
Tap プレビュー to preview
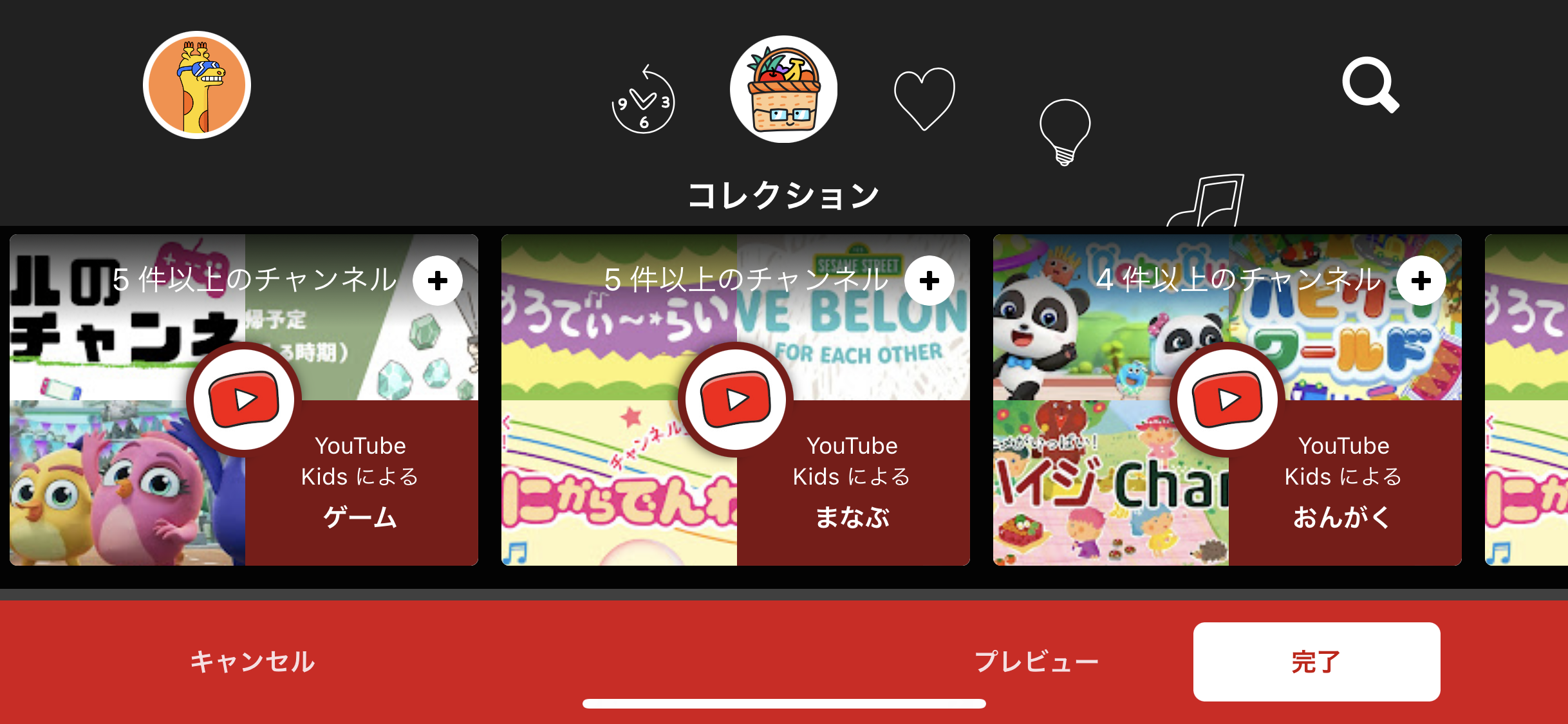coord(1036,662)
